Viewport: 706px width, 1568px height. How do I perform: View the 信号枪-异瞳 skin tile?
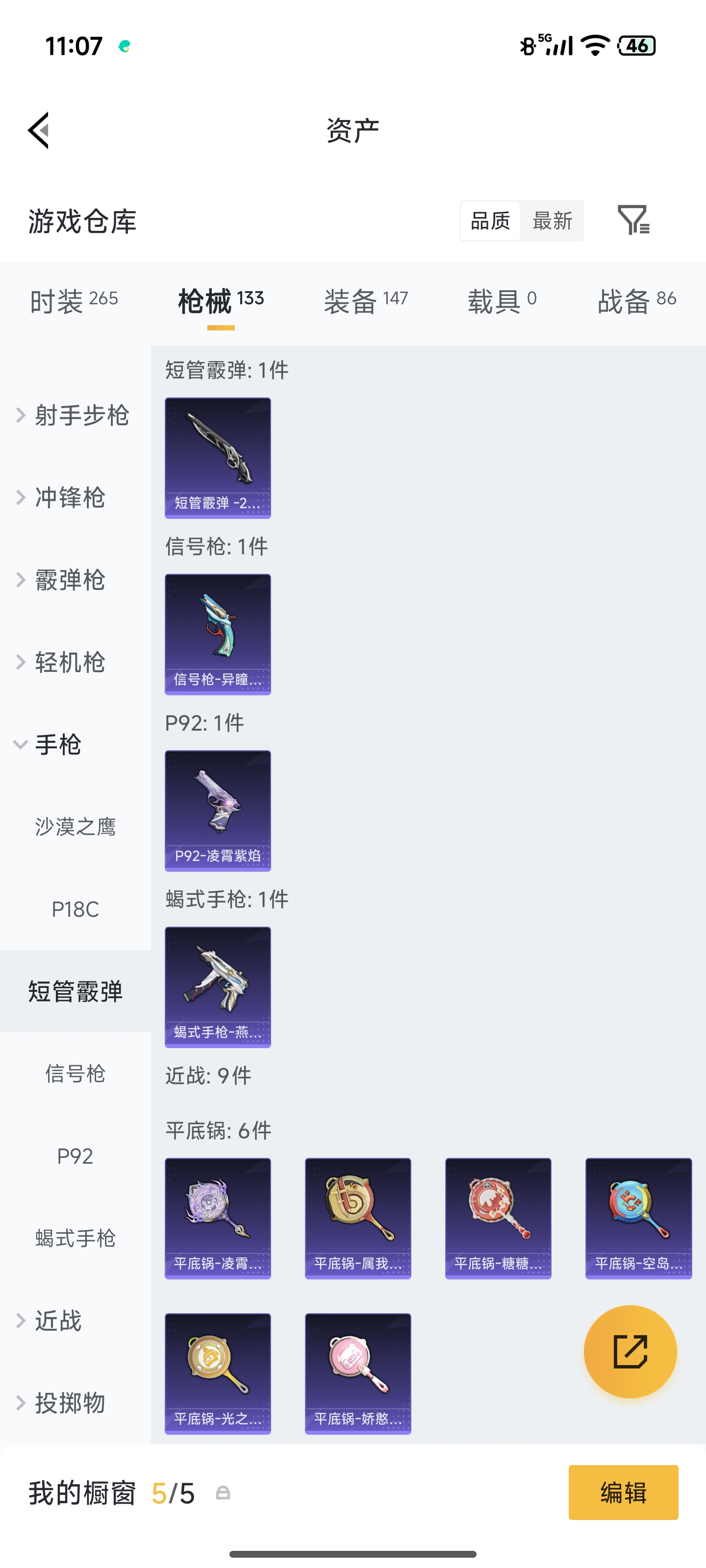218,634
